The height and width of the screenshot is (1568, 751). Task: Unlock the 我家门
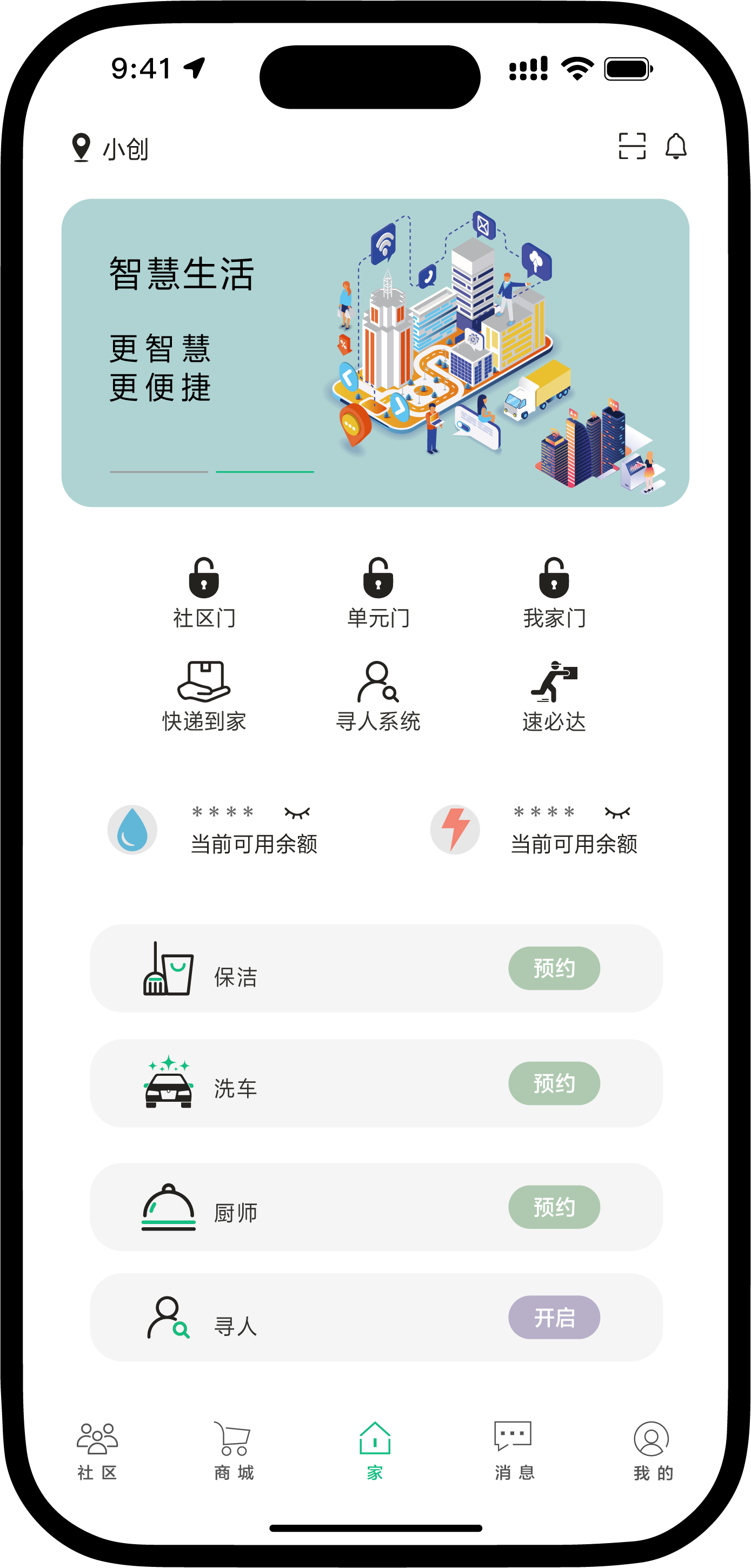pos(554,592)
